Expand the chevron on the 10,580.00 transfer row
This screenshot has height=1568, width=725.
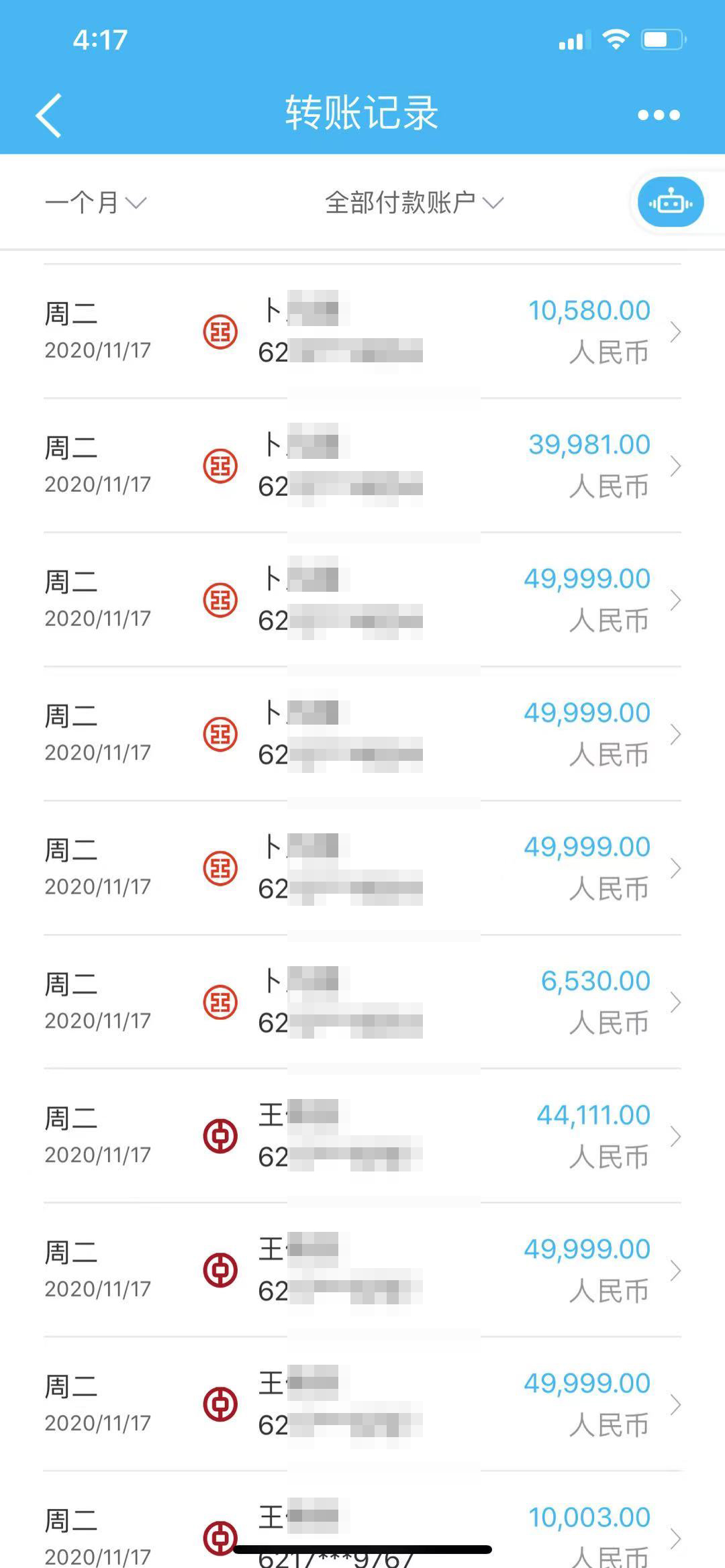click(x=677, y=331)
